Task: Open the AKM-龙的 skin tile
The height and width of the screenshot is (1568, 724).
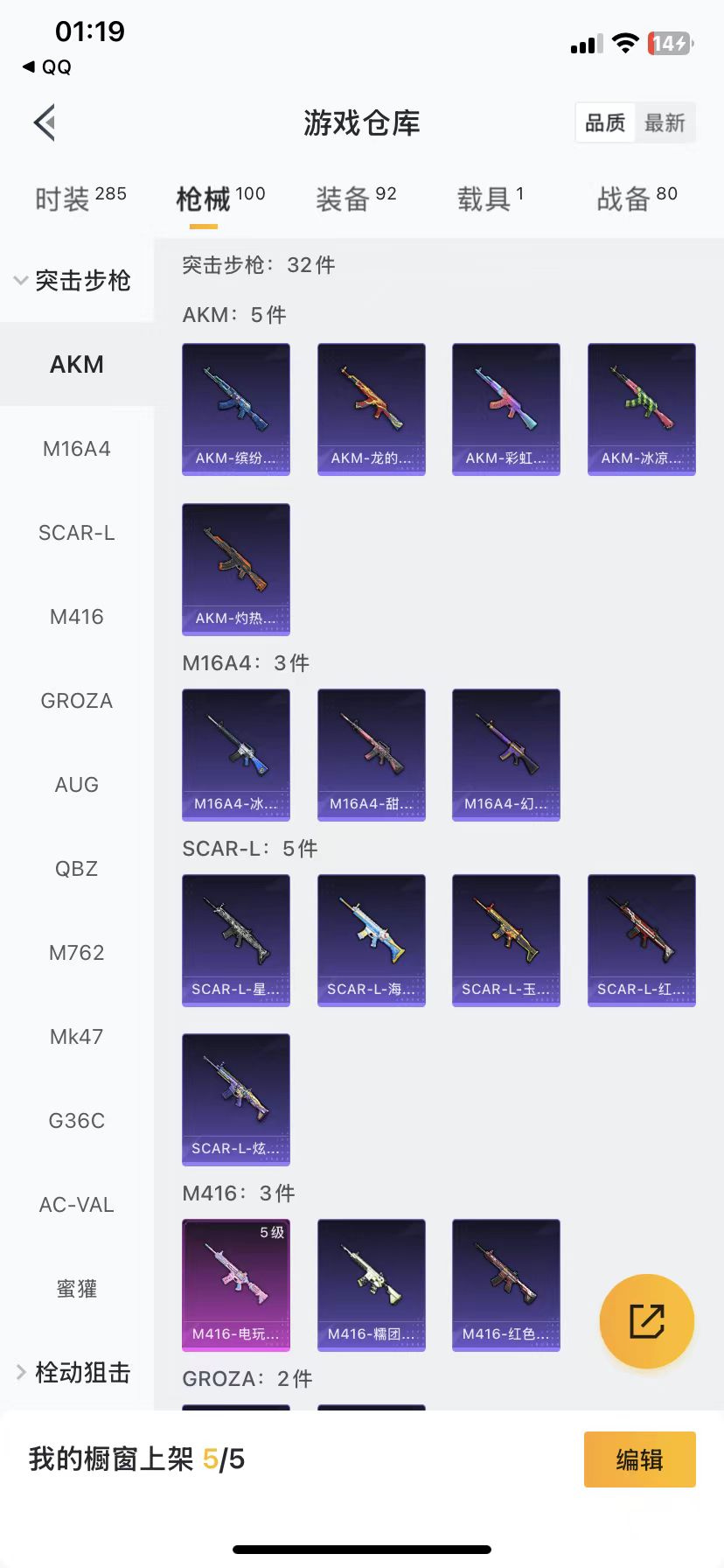Action: 371,409
